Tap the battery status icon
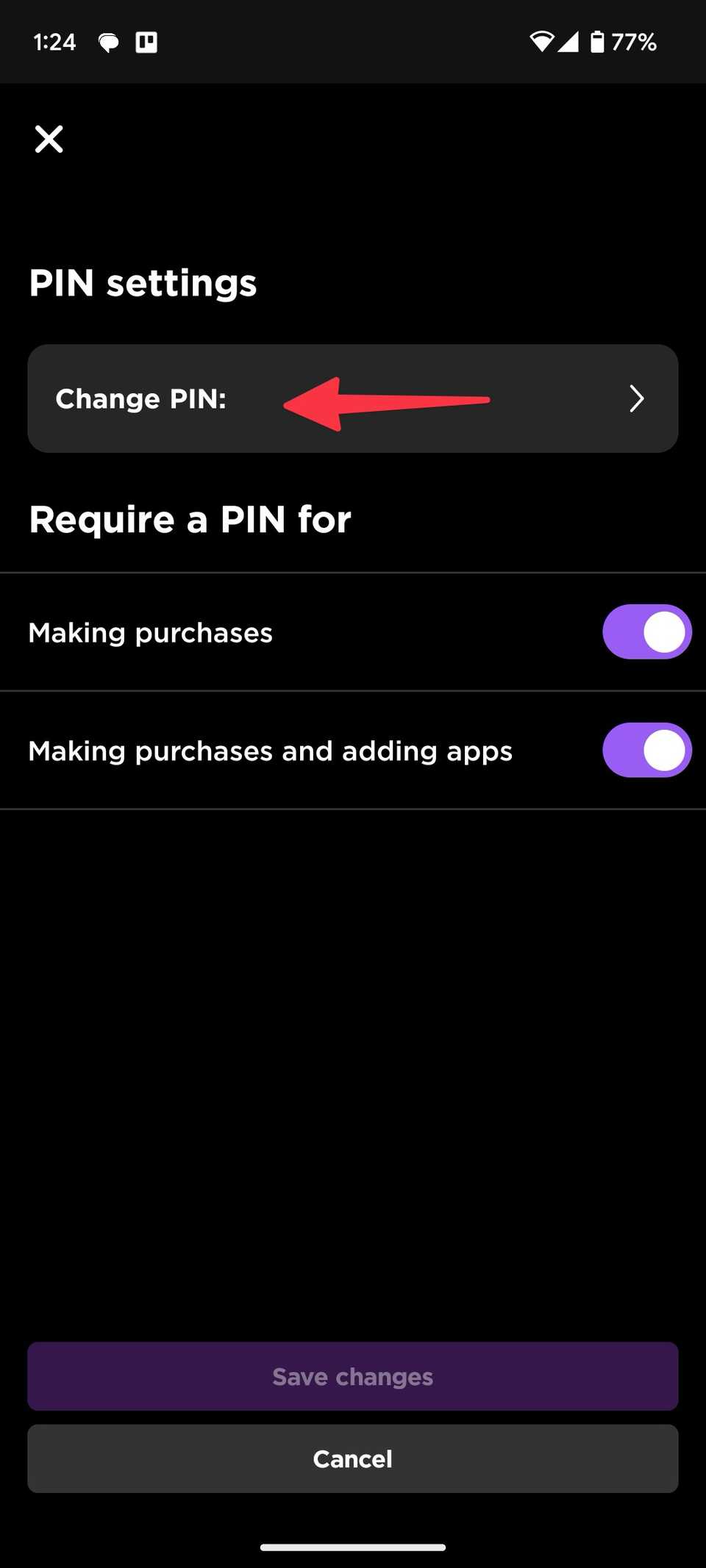Image resolution: width=706 pixels, height=1568 pixels. coord(597,42)
